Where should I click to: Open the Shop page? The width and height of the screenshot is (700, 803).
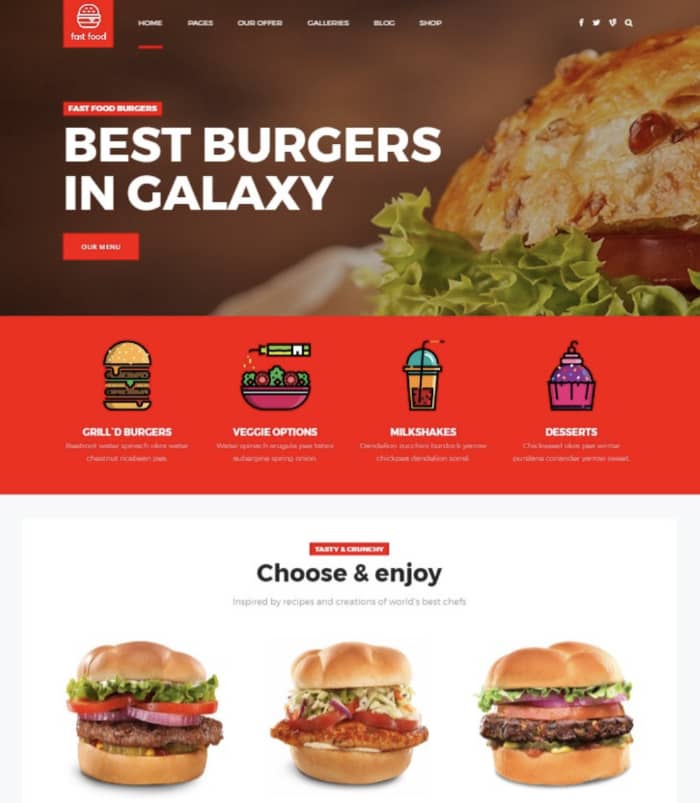[430, 23]
